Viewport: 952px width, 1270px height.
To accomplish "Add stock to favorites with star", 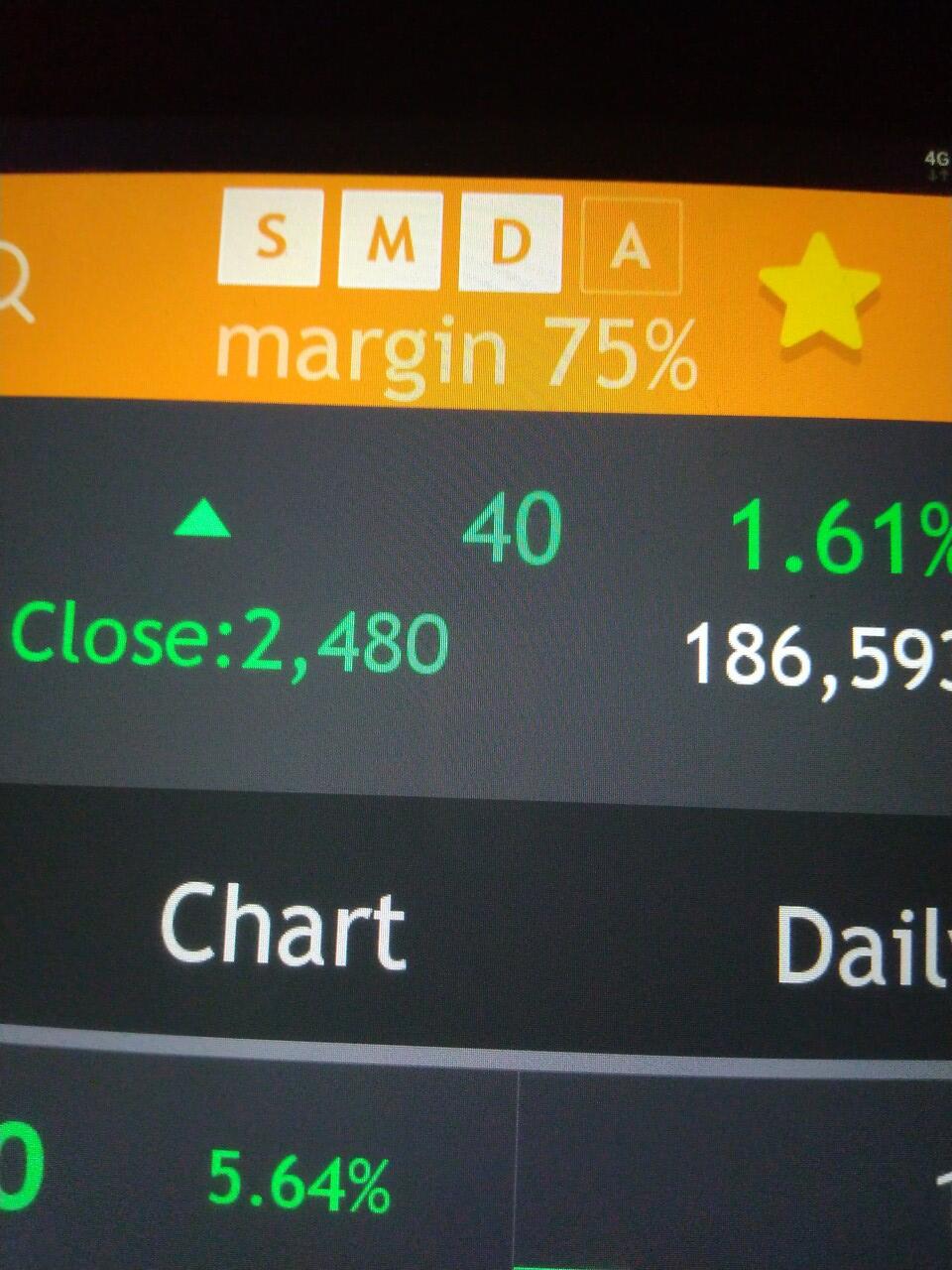I will click(x=817, y=291).
